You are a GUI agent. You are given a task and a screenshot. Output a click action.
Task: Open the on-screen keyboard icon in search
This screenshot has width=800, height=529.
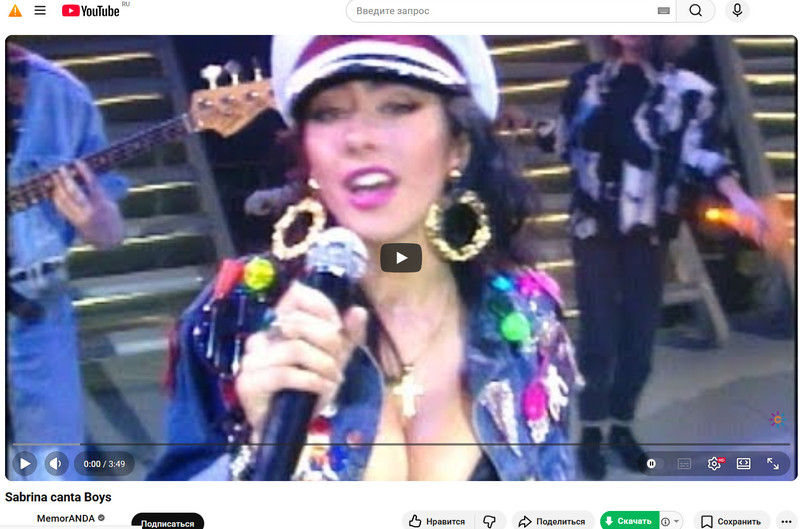click(x=663, y=11)
